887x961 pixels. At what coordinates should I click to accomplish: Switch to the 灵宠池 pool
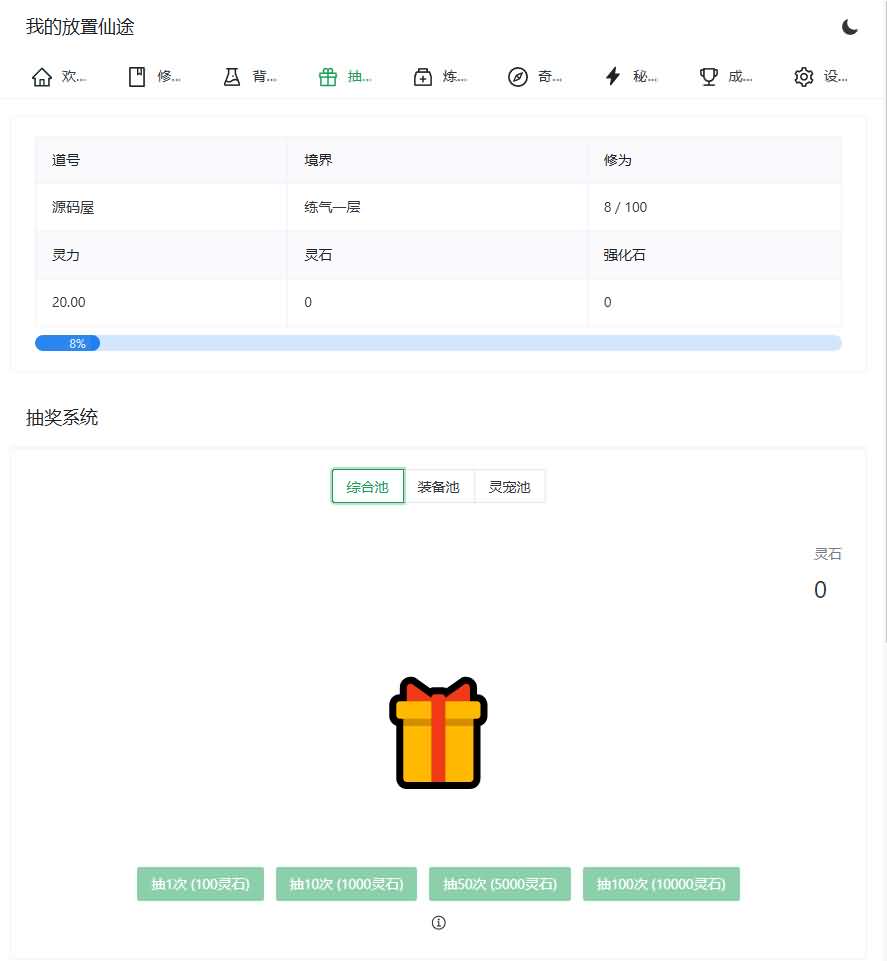click(x=509, y=487)
